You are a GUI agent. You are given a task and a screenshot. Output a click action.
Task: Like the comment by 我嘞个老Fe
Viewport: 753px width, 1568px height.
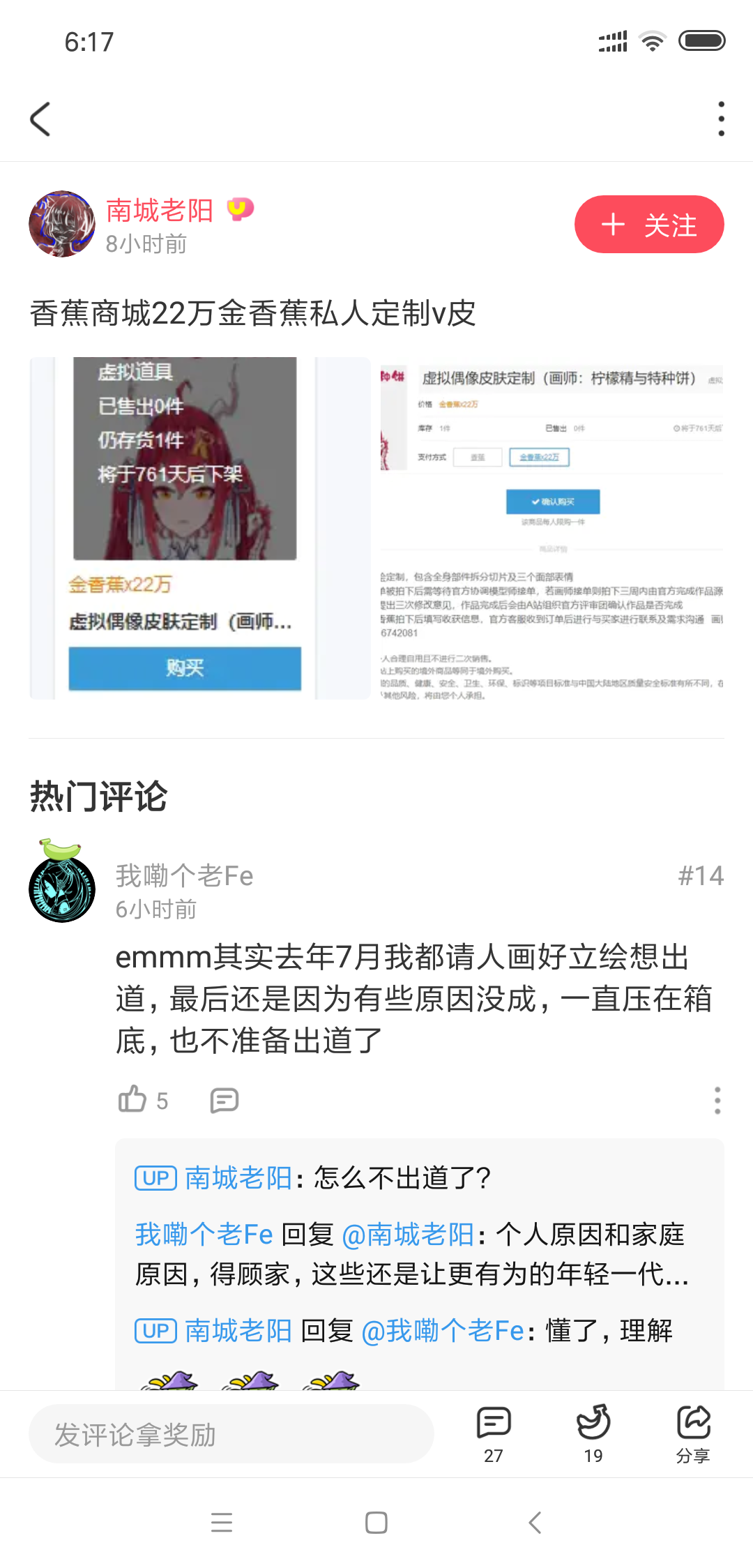pyautogui.click(x=133, y=1099)
